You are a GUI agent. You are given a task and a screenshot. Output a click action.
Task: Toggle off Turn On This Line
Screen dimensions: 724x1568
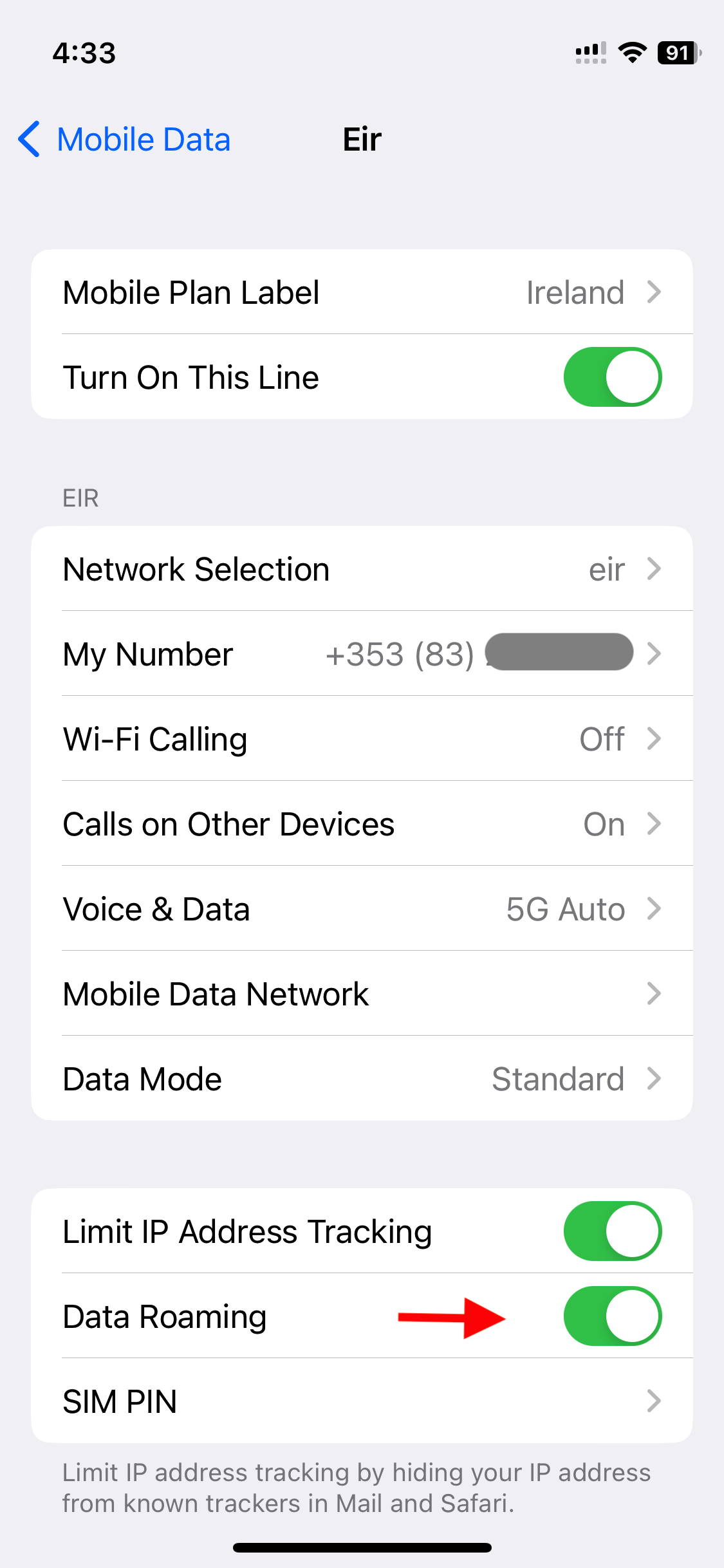point(612,377)
